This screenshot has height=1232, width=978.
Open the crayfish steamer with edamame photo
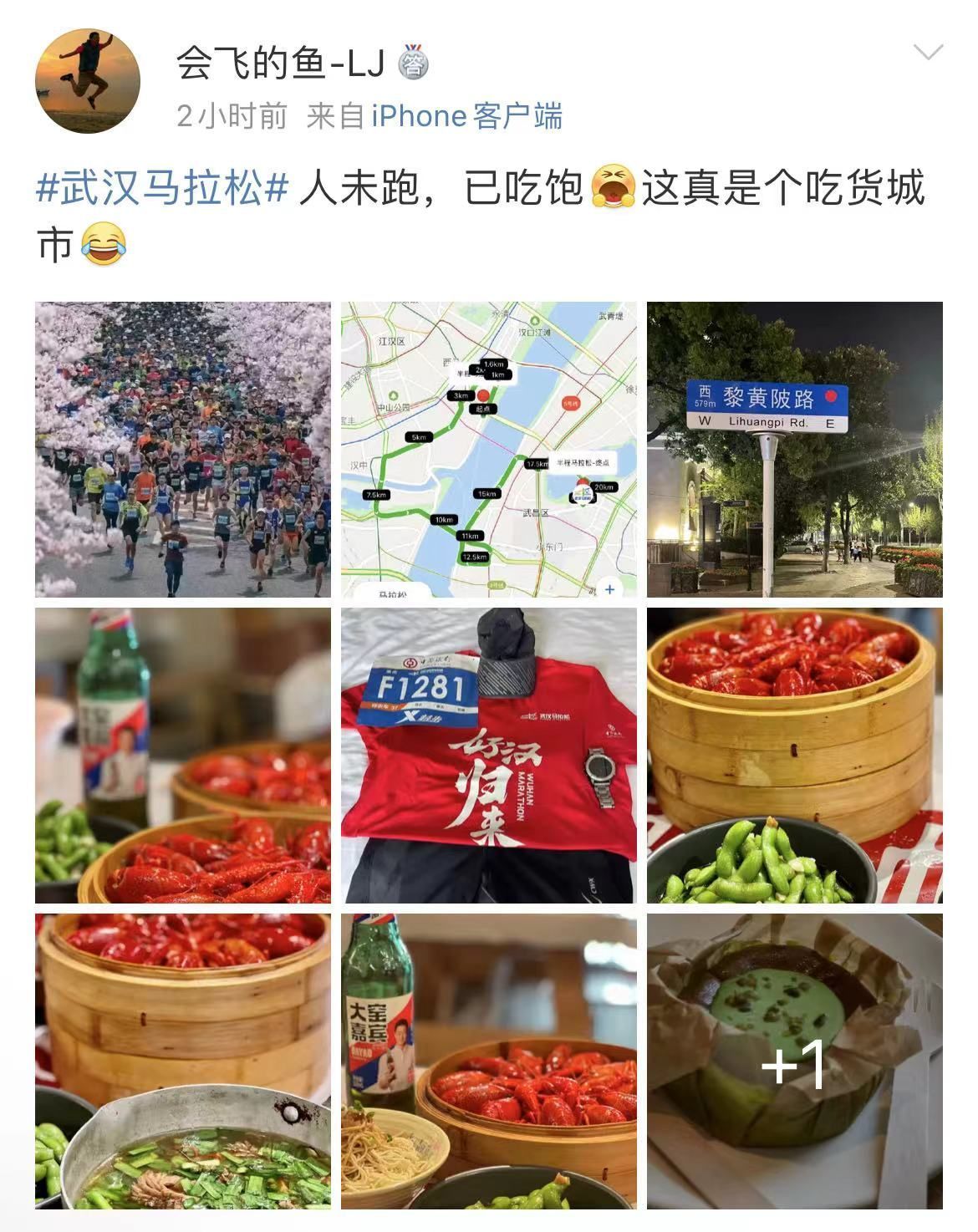[795, 756]
